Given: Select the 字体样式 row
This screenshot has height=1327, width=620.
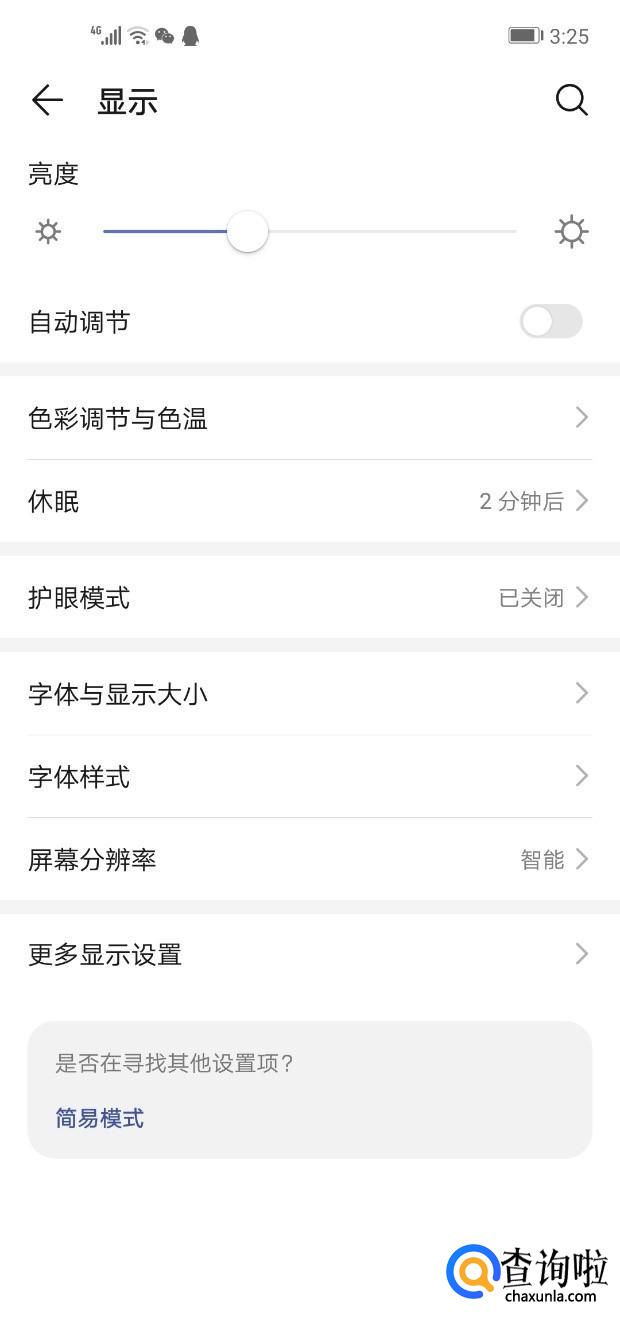Looking at the screenshot, I should (x=310, y=777).
